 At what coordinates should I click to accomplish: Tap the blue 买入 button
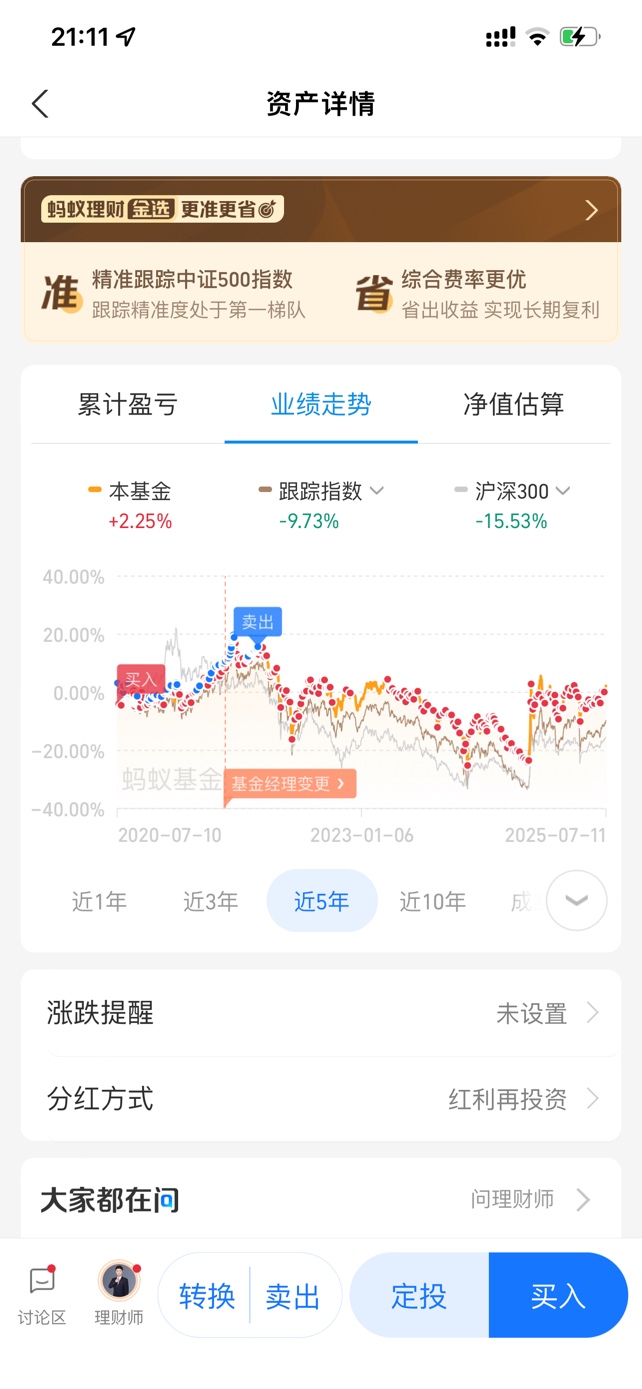[558, 1296]
